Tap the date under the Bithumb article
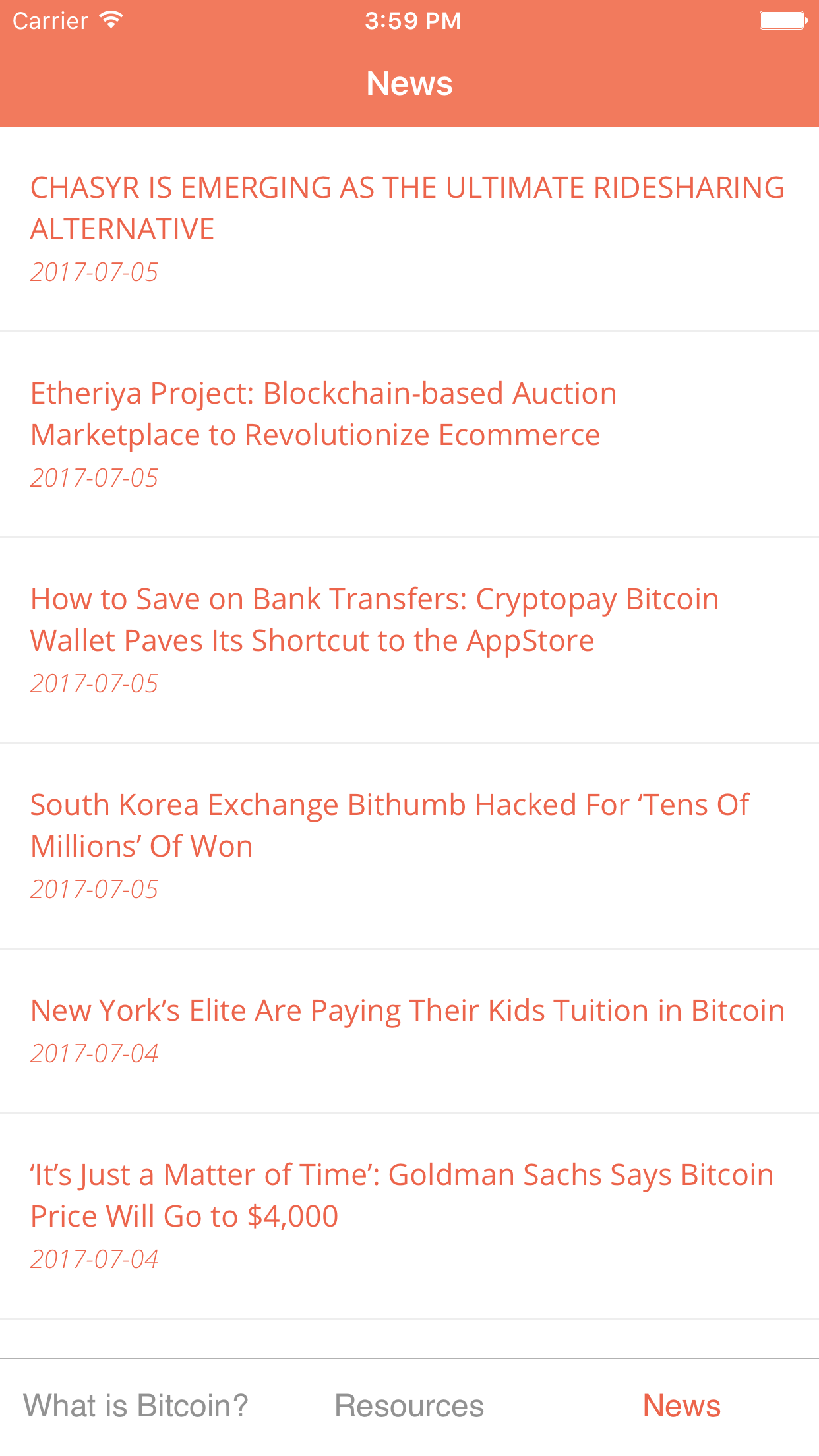Viewport: 819px width, 1456px height. click(x=94, y=889)
